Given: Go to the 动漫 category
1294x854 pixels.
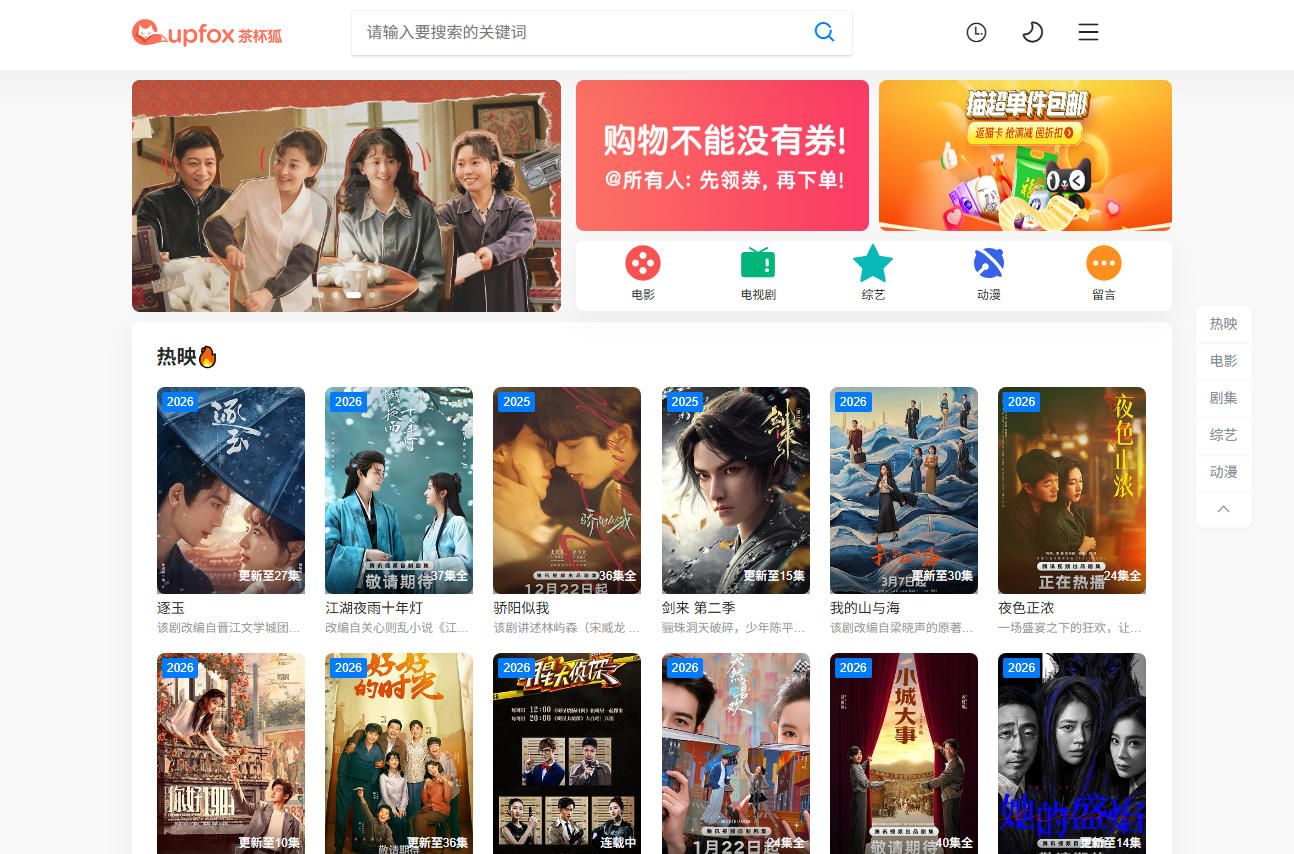Looking at the screenshot, I should [989, 274].
